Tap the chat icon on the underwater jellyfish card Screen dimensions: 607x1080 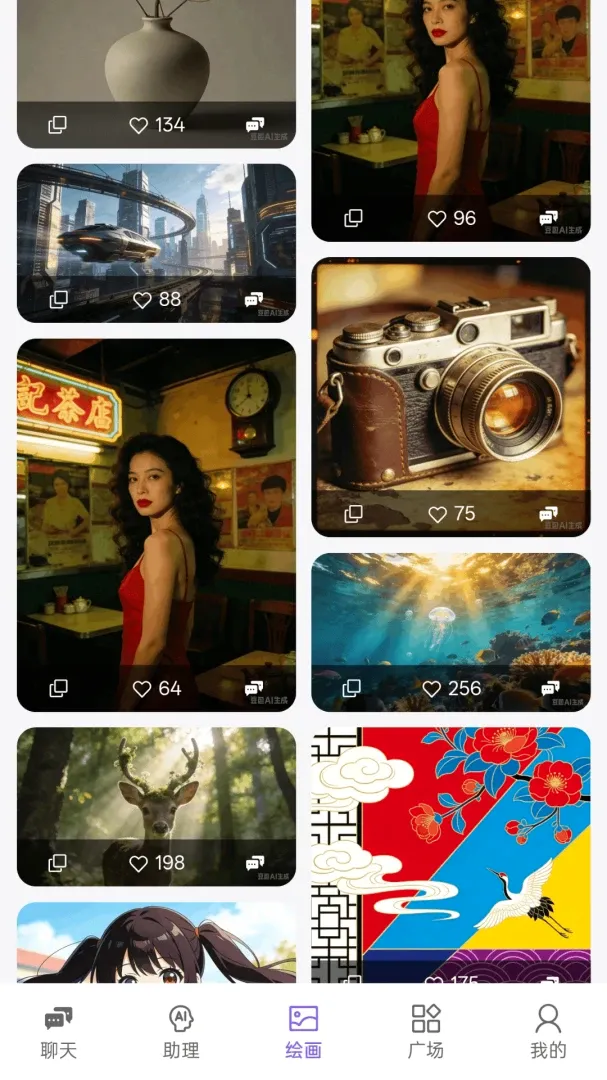coord(550,687)
